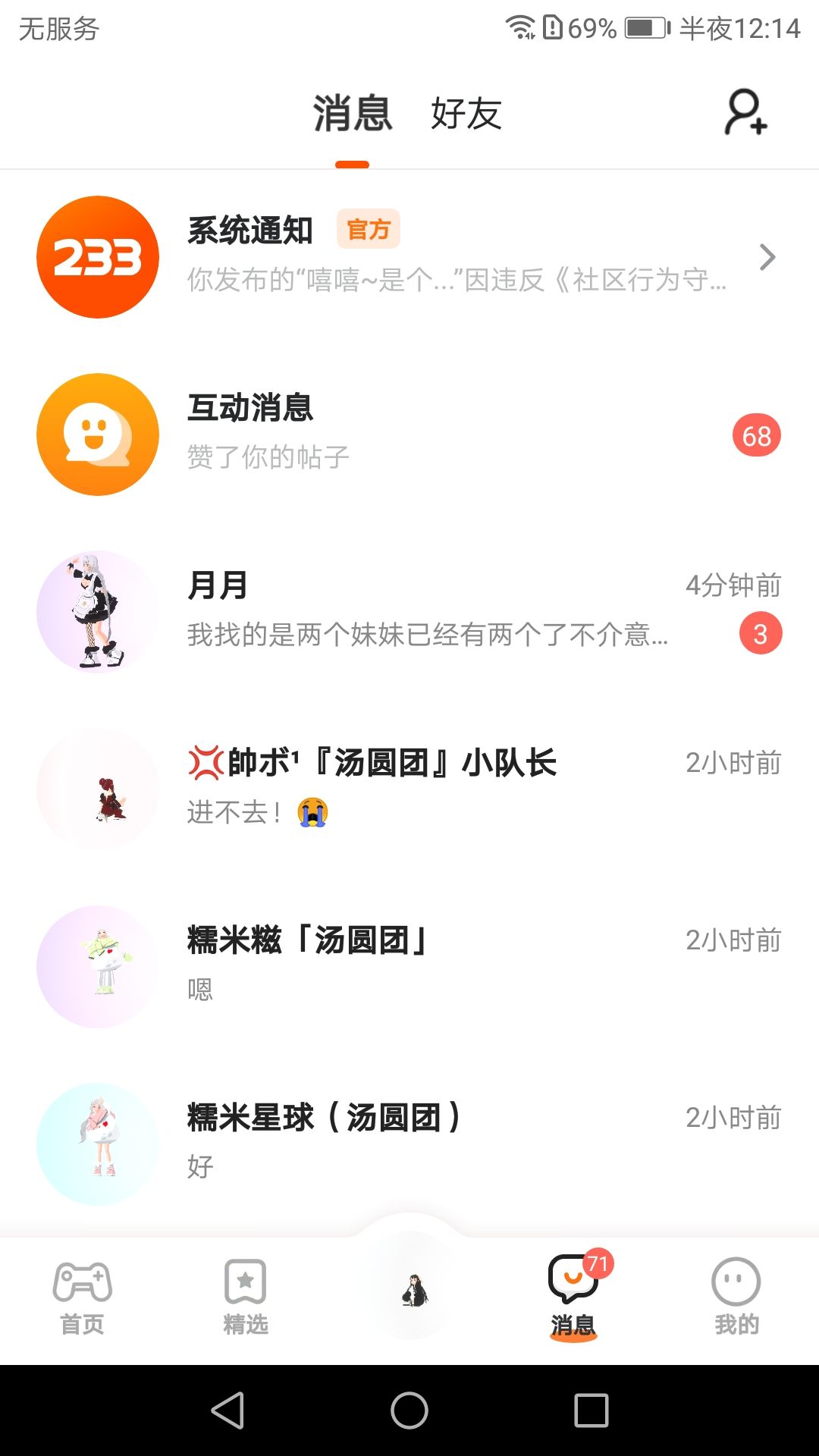Open the chat with 帥ボ¹『汤圆团』小队长
Screen dimensions: 819x1456
click(x=409, y=789)
